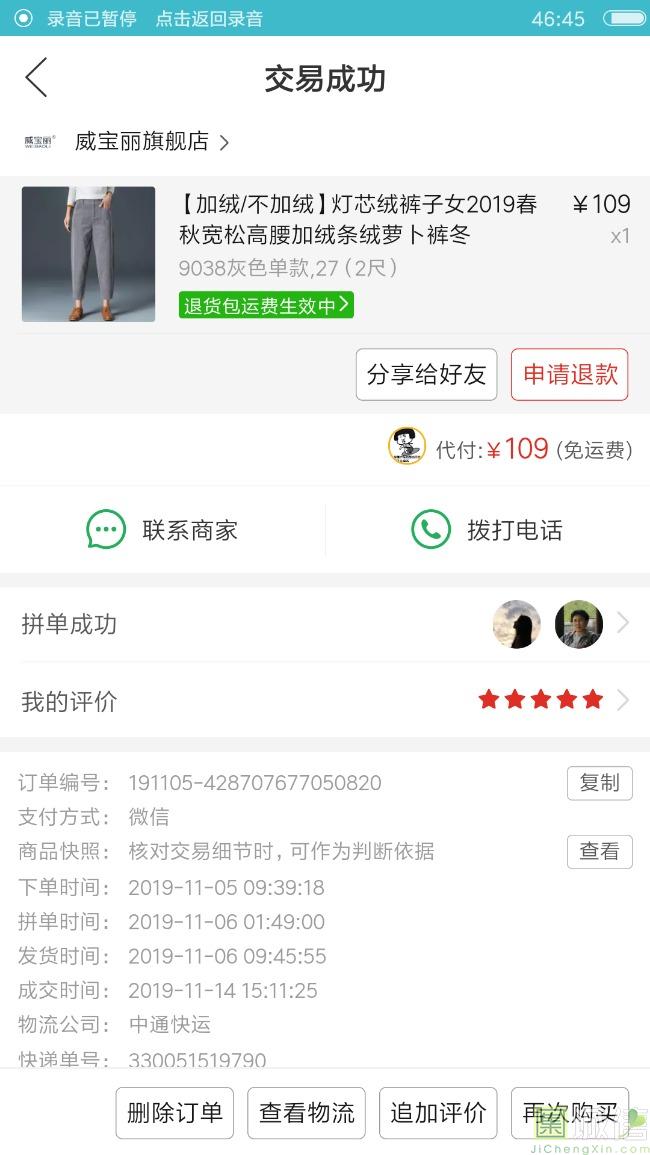Return to recording via 点击返回录音 bar
This screenshot has width=650, height=1155.
(x=209, y=19)
